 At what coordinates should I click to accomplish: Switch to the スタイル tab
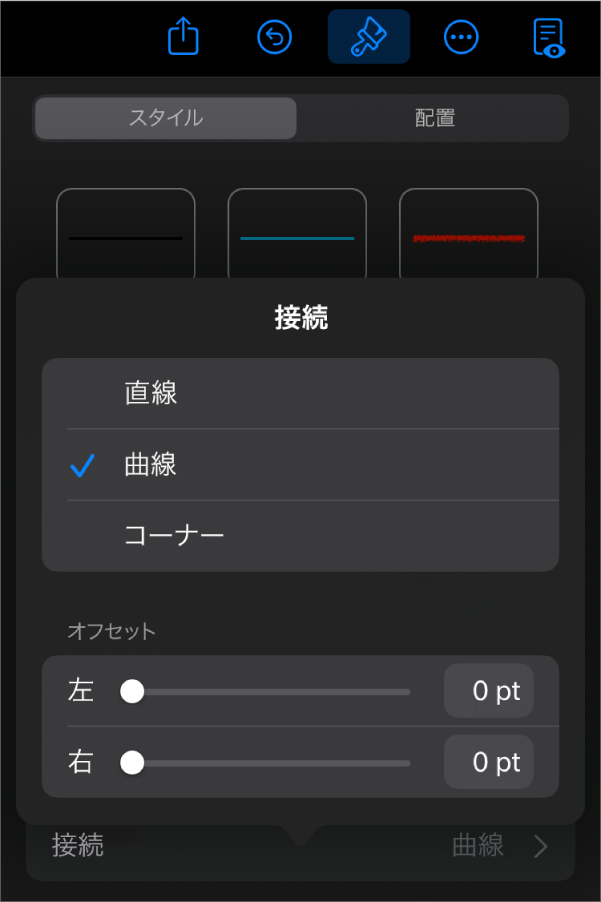coord(166,118)
